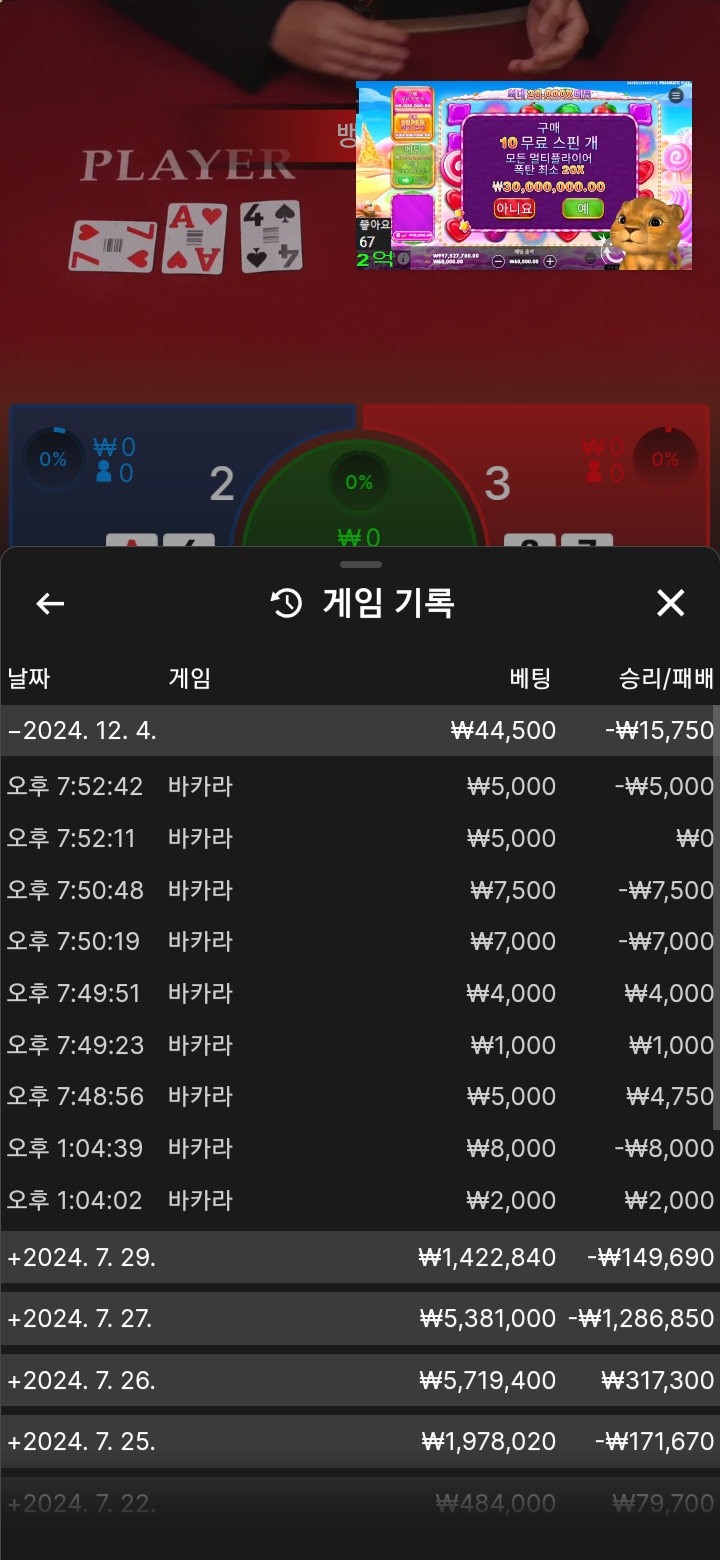
Task: Open the 오후 7:49:23 바카라 record
Action: coord(360,1045)
